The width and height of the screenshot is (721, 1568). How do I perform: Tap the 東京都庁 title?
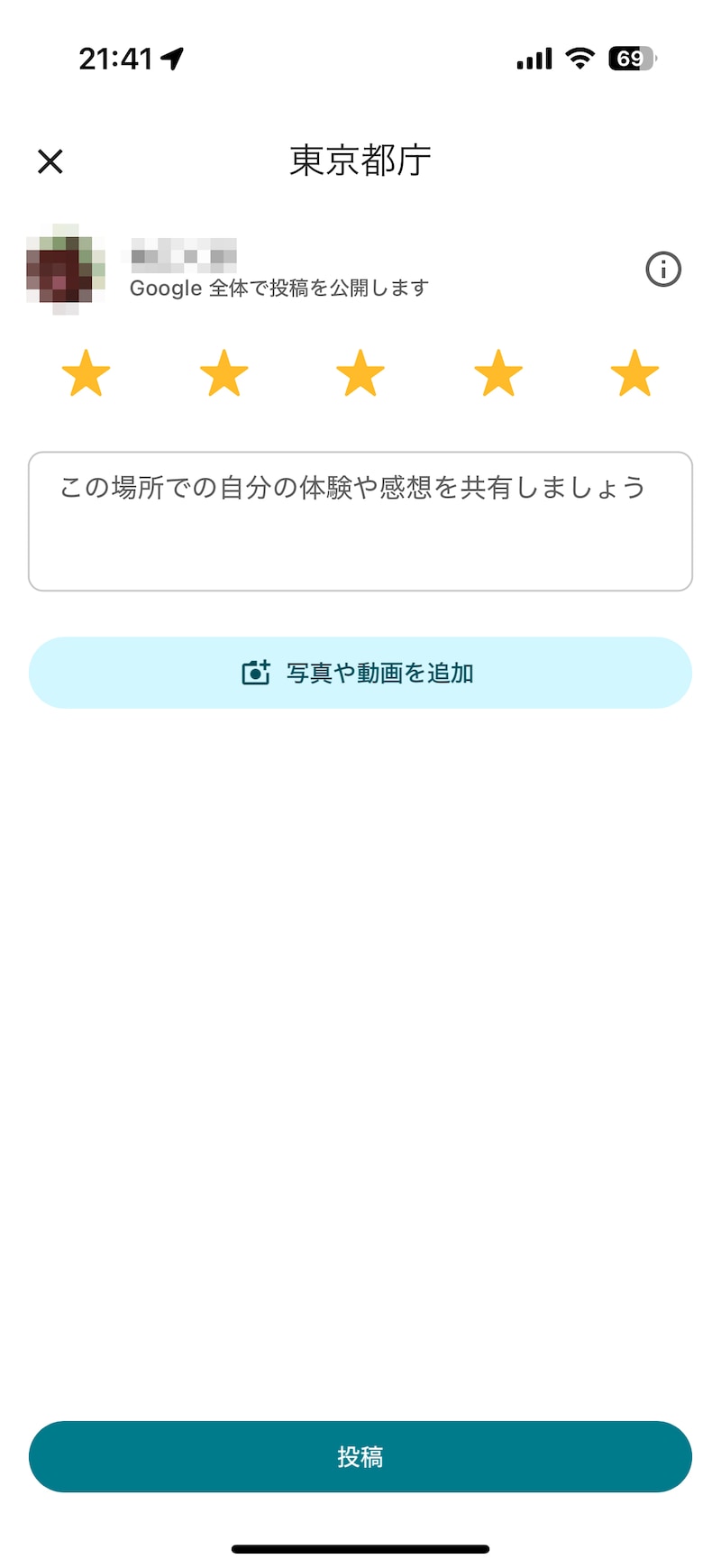pos(360,159)
